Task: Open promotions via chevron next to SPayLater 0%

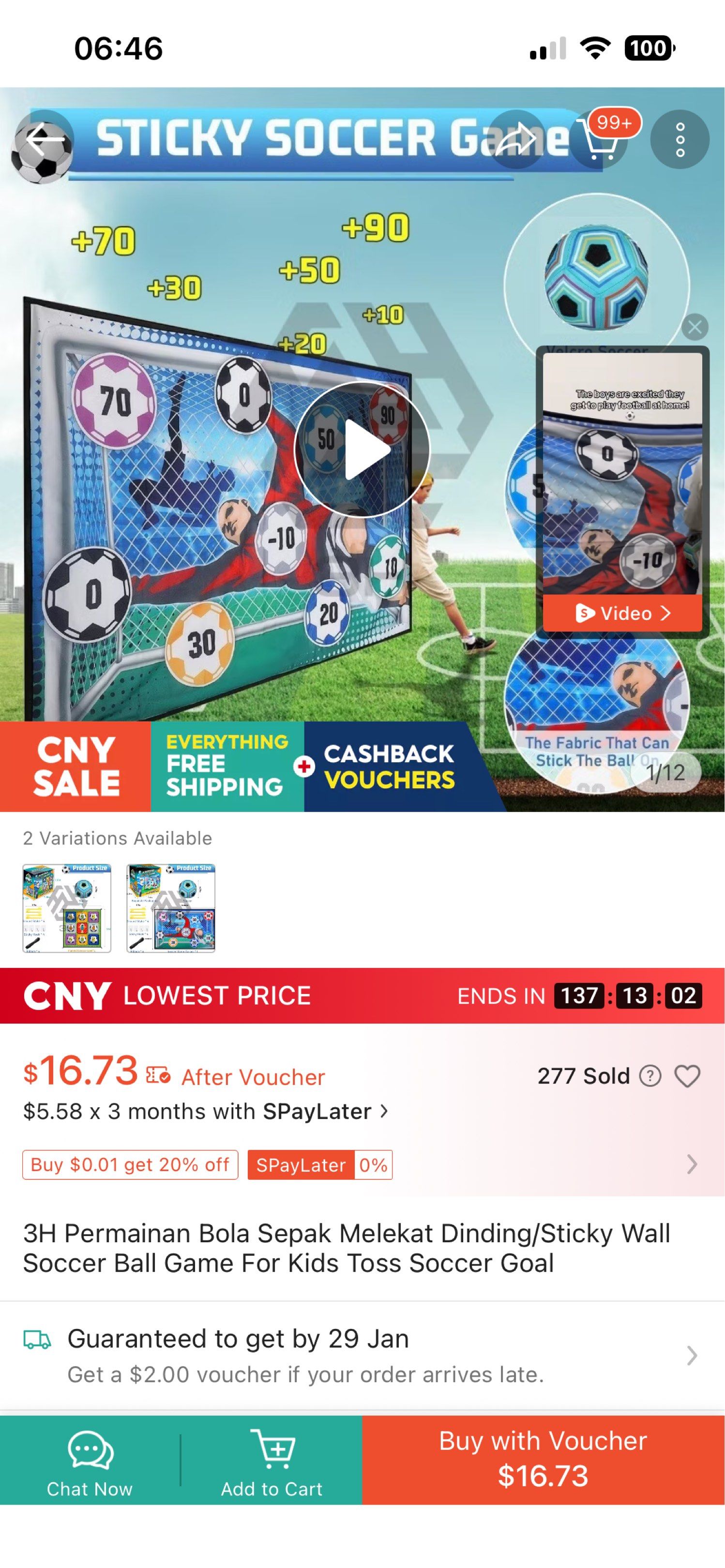Action: click(691, 1164)
